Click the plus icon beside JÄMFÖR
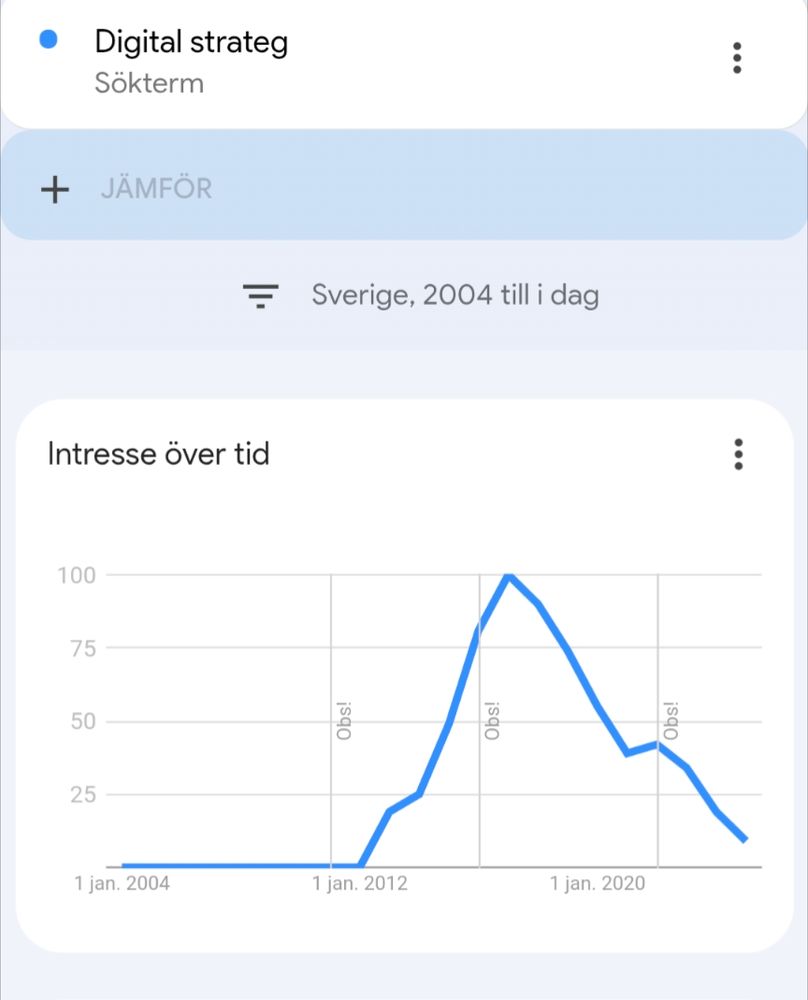This screenshot has height=1000, width=808. pyautogui.click(x=55, y=190)
